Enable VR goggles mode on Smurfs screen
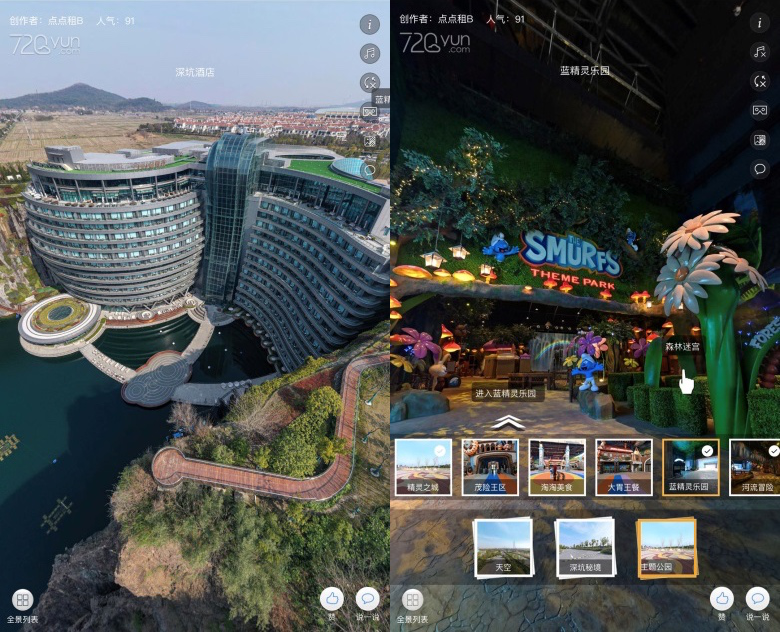Image resolution: width=781 pixels, height=633 pixels. pyautogui.click(x=759, y=111)
